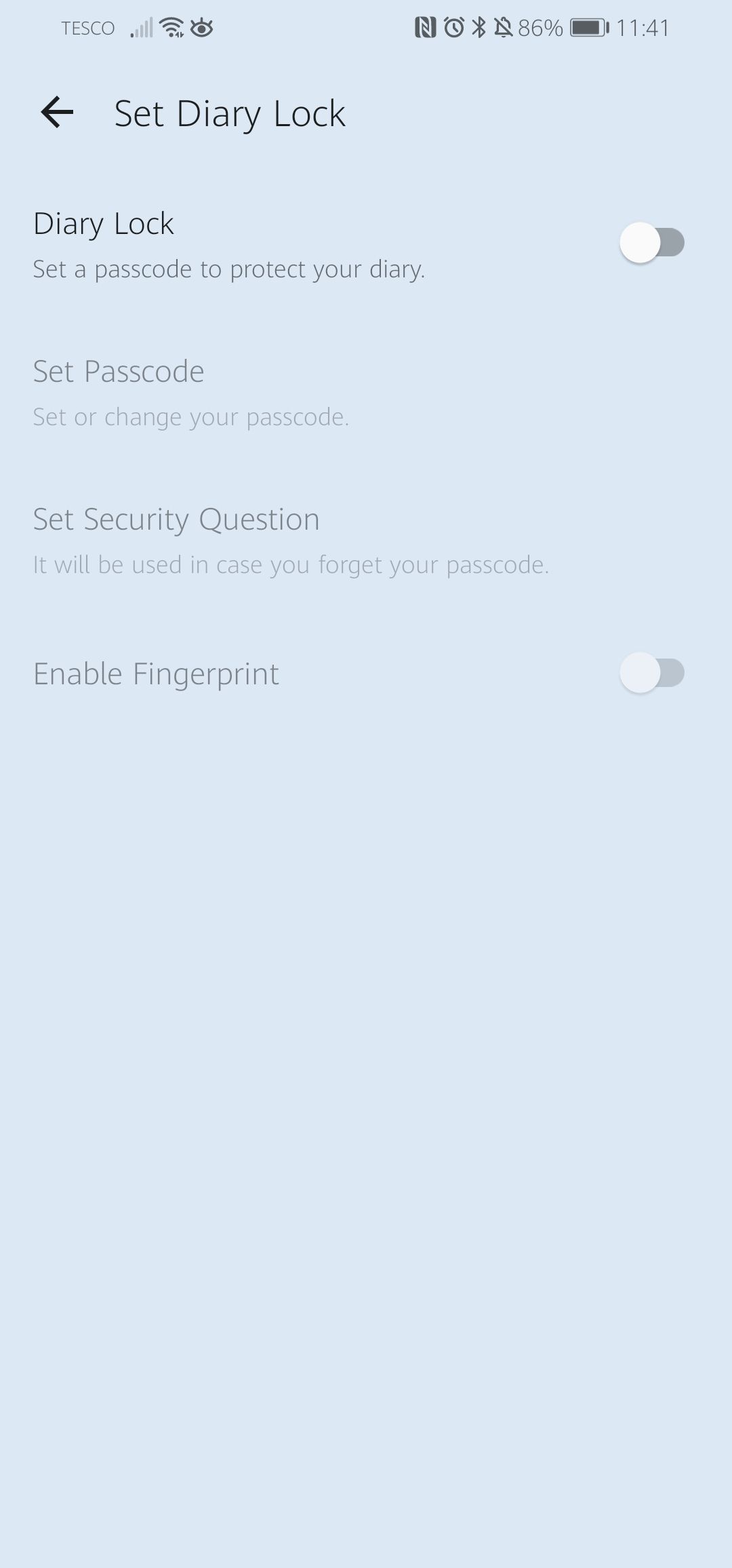Click the alarm clock icon
The image size is (732, 1568).
pos(453,27)
